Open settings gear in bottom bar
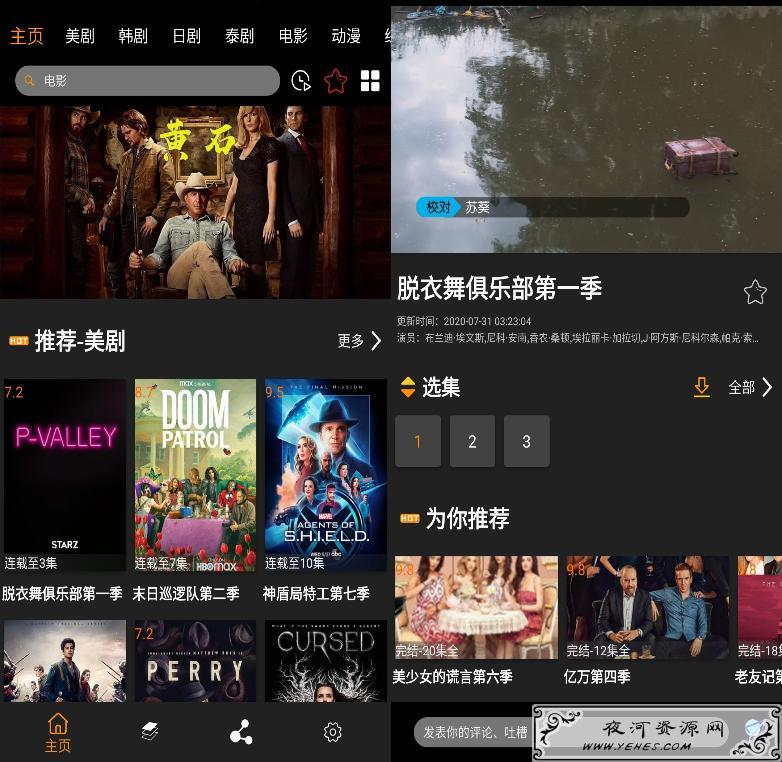 click(x=333, y=732)
